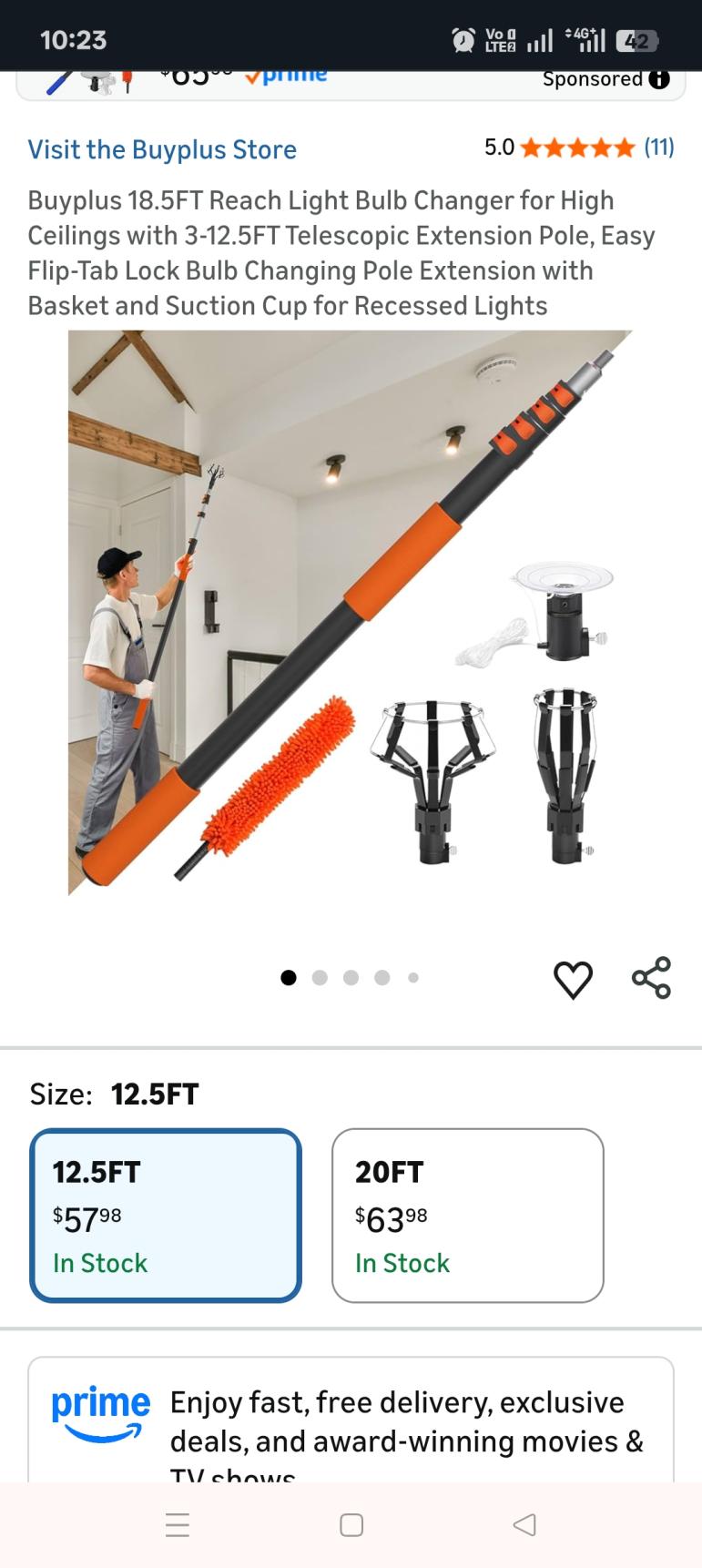Screen dimensions: 702x1568
Task: Visit the Buyplus Store link
Action: point(162,149)
